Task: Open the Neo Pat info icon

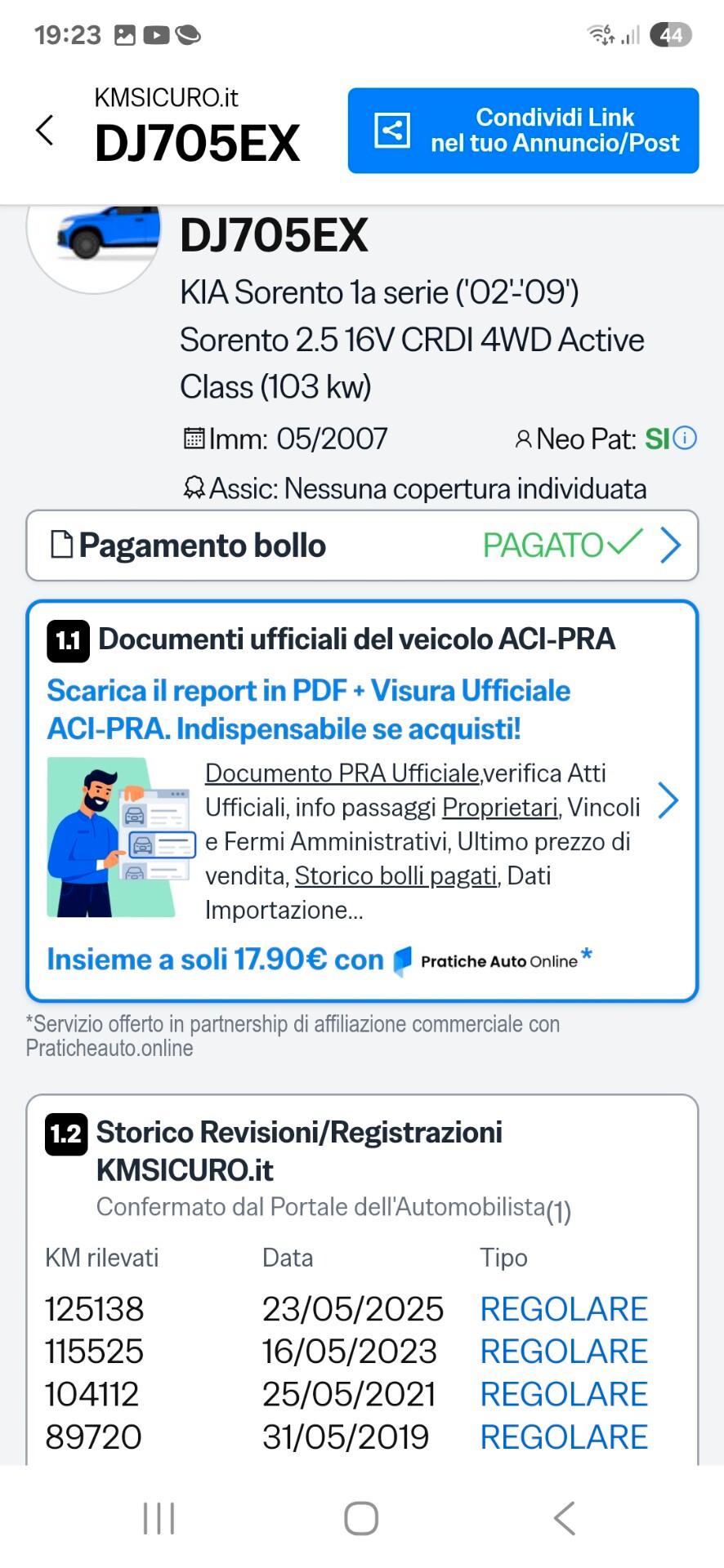Action: [685, 439]
